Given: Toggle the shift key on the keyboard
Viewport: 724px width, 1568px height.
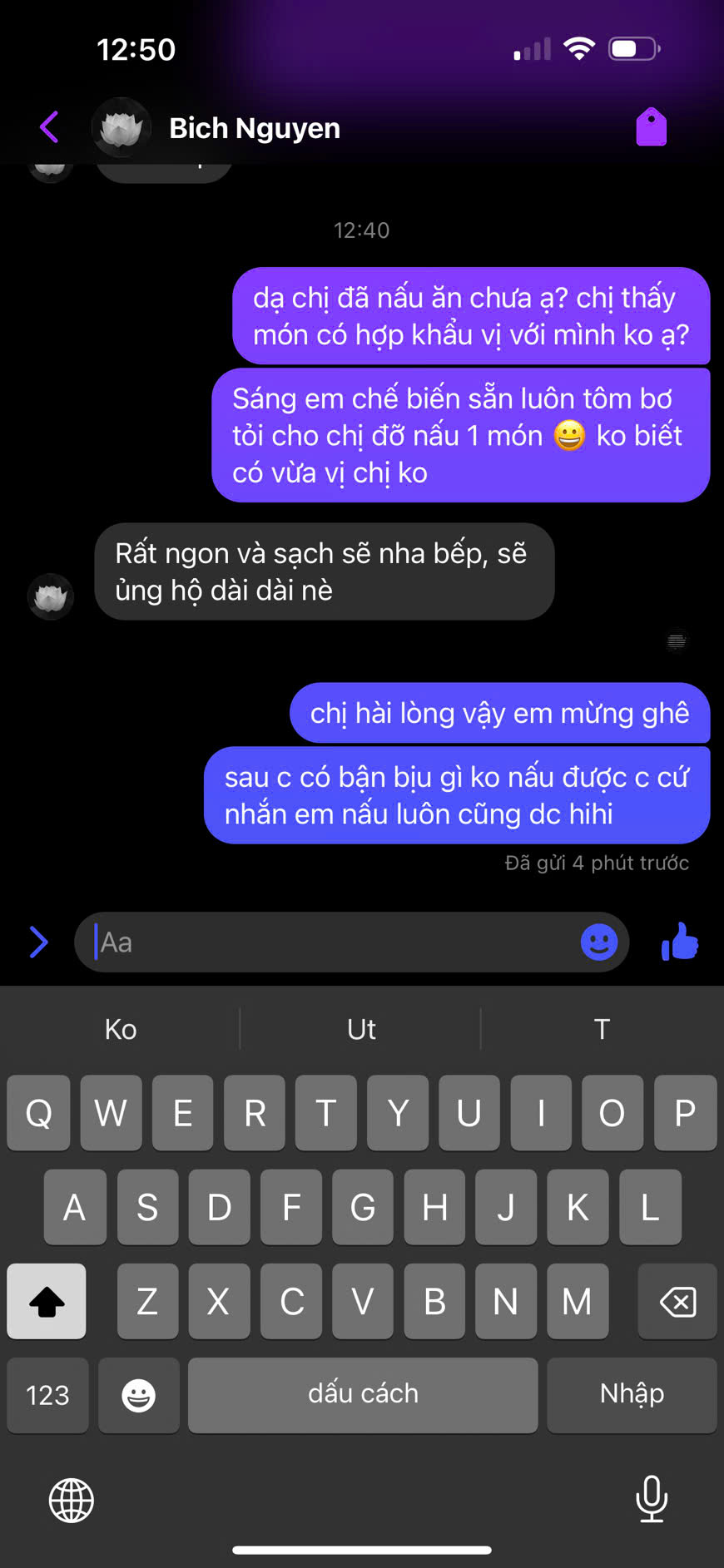Looking at the screenshot, I should [x=47, y=1301].
